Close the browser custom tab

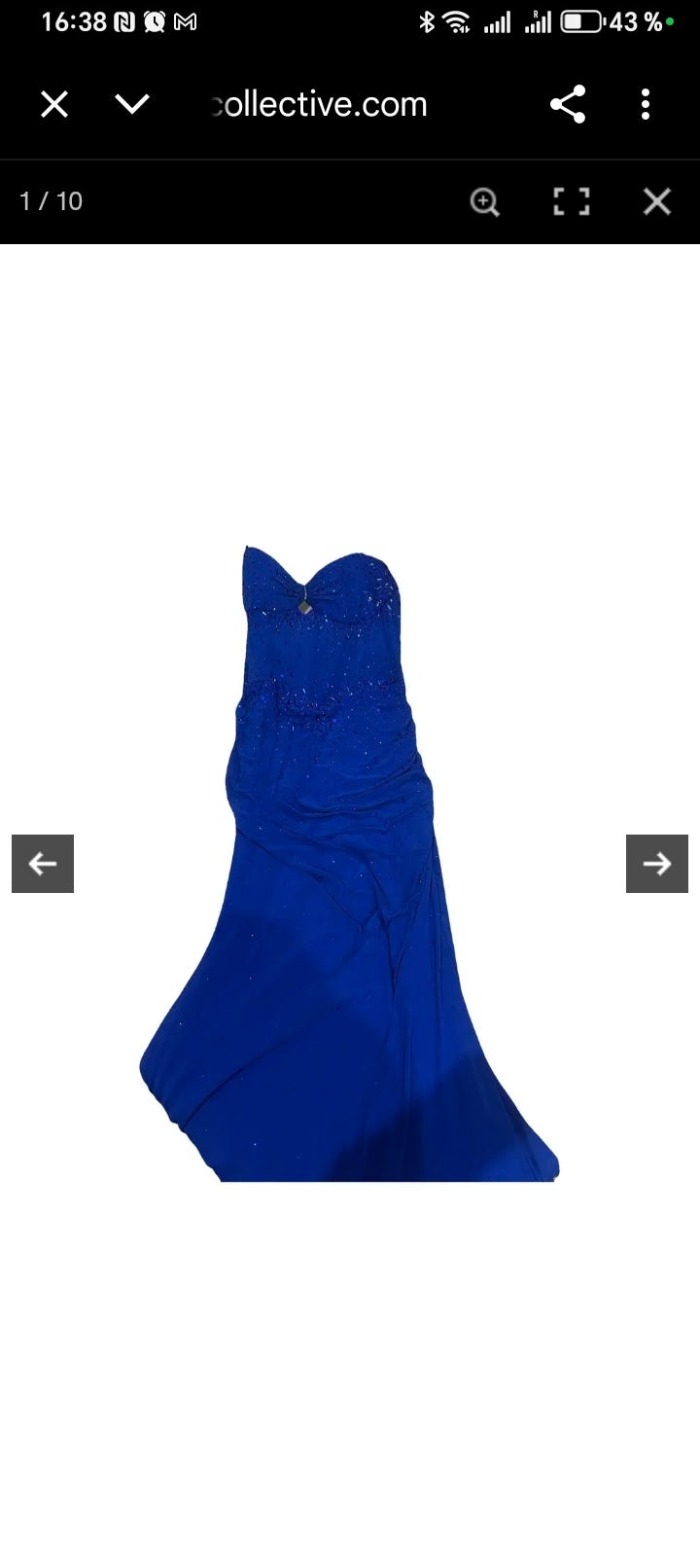click(x=54, y=104)
